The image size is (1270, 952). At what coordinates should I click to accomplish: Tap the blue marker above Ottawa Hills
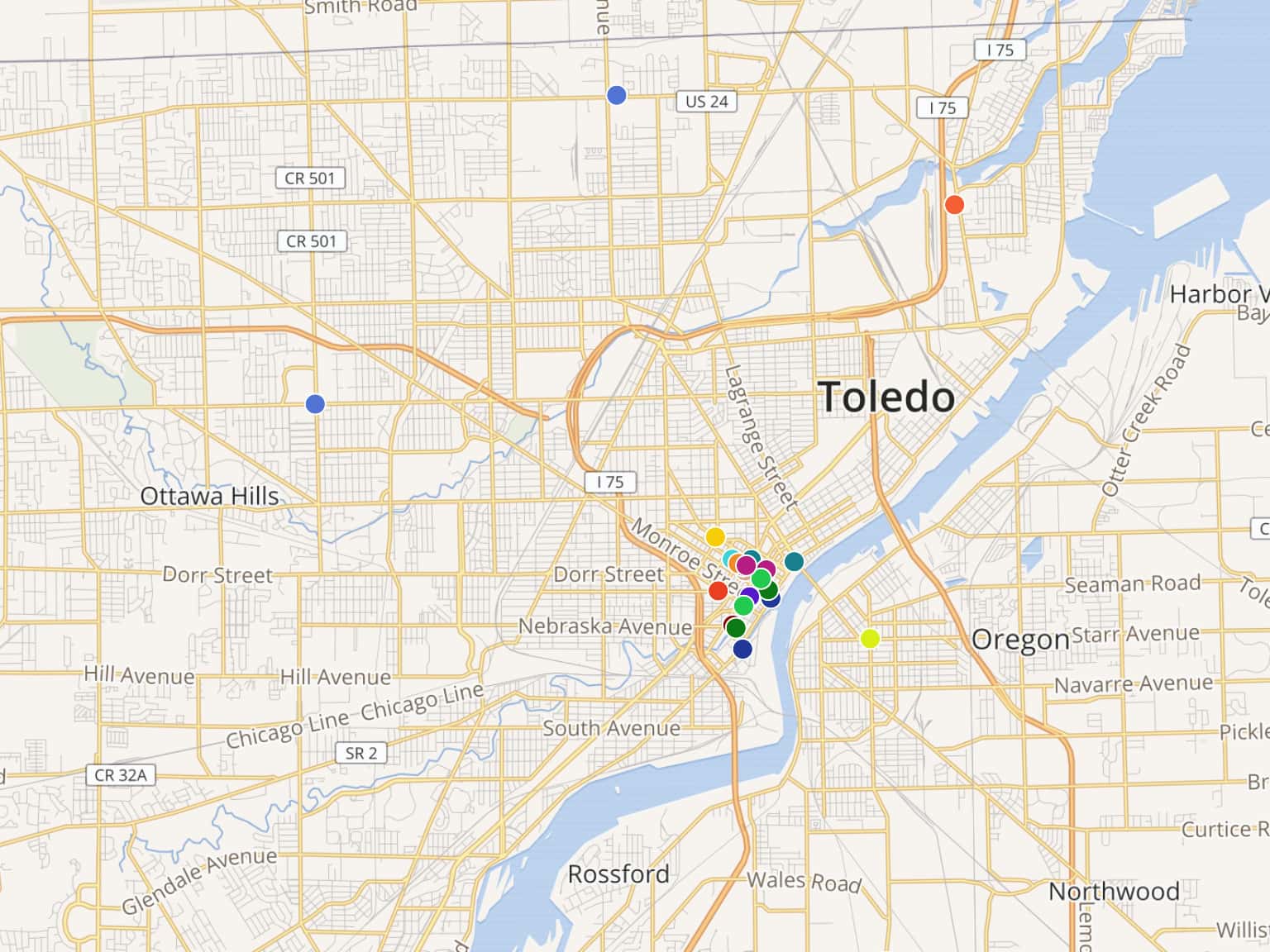pos(315,404)
